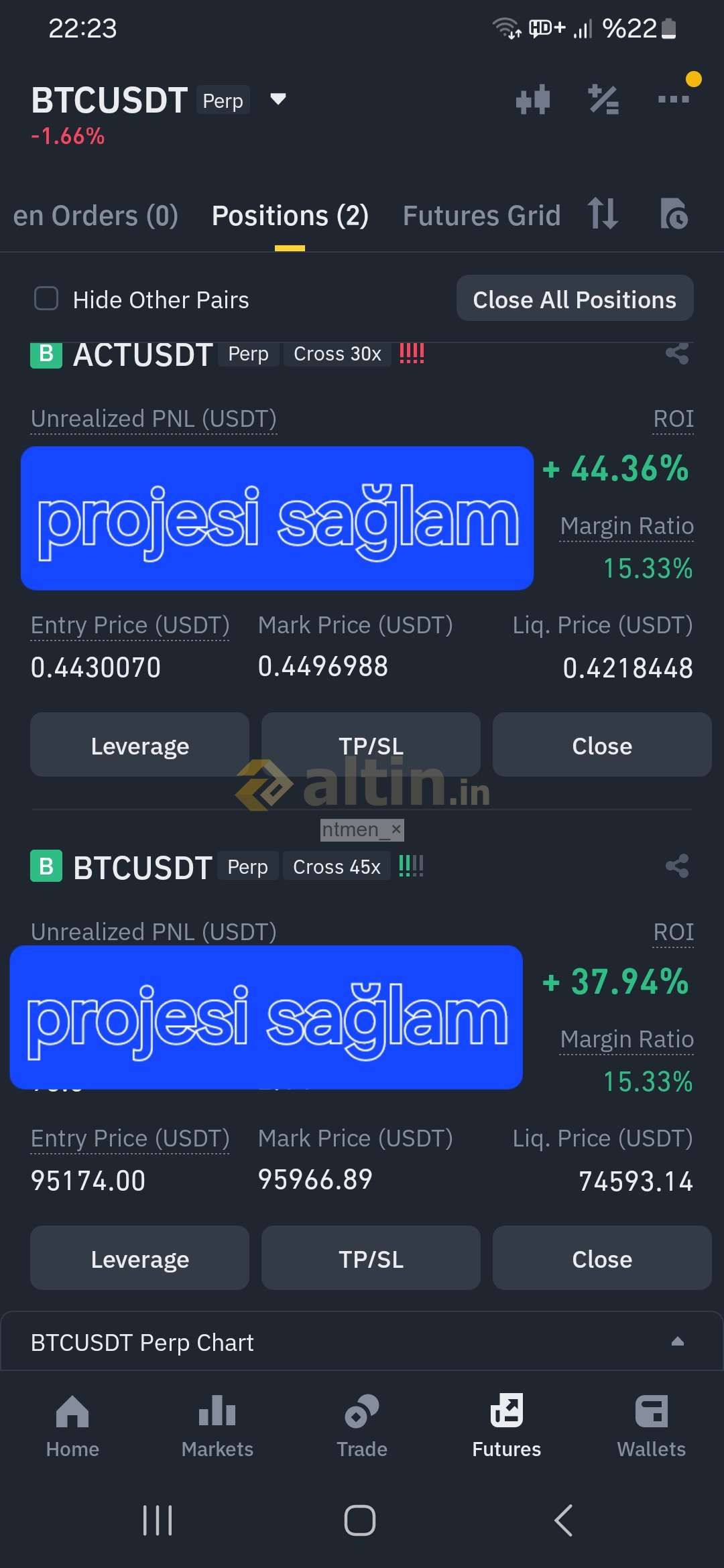Open the BTCUSDT pair selector dropdown
The width and height of the screenshot is (724, 1568).
[x=278, y=100]
